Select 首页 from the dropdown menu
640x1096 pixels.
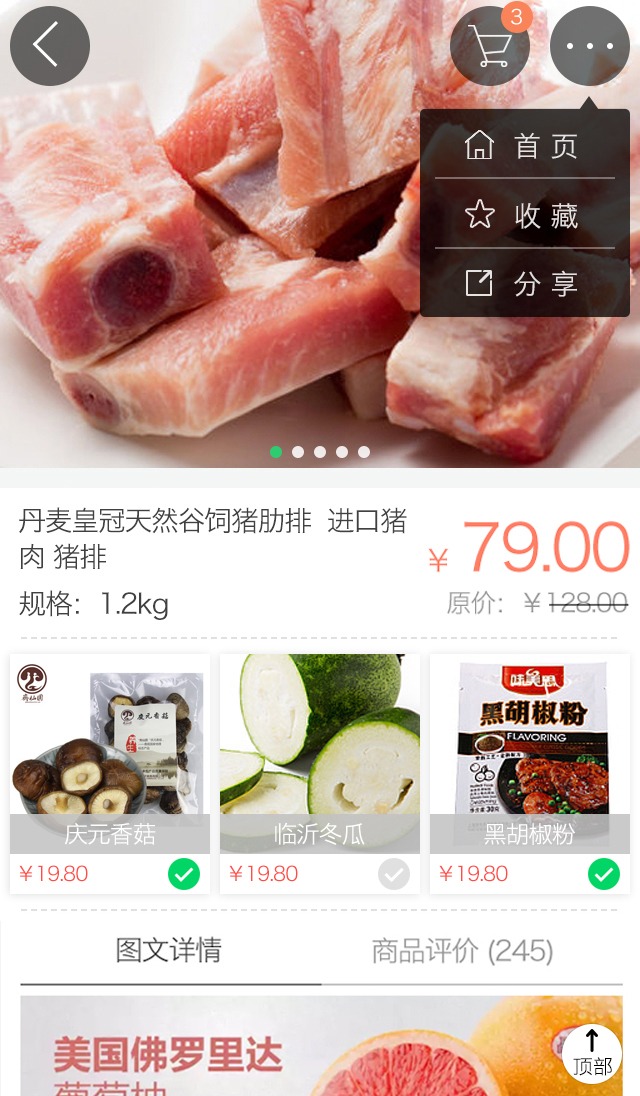click(x=525, y=146)
